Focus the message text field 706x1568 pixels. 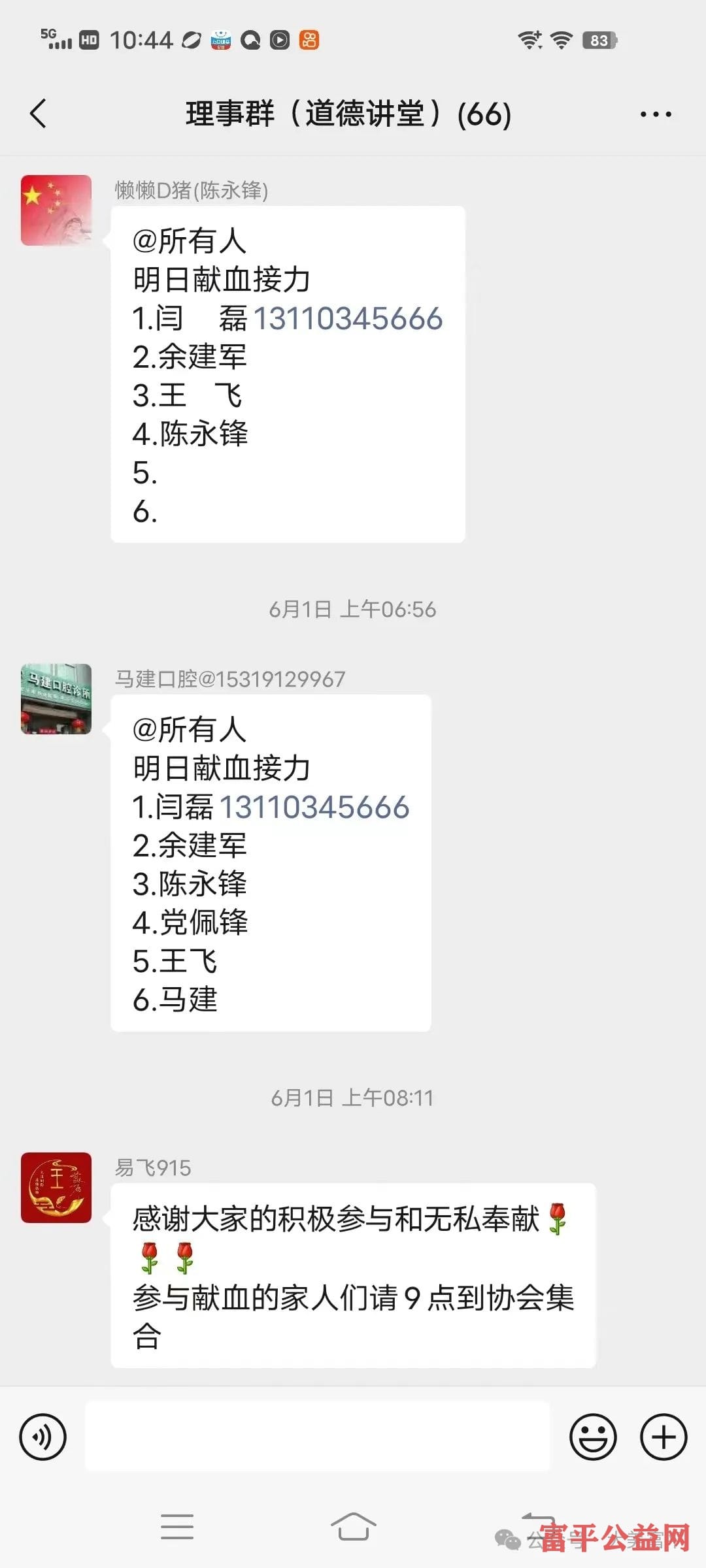[x=318, y=1437]
